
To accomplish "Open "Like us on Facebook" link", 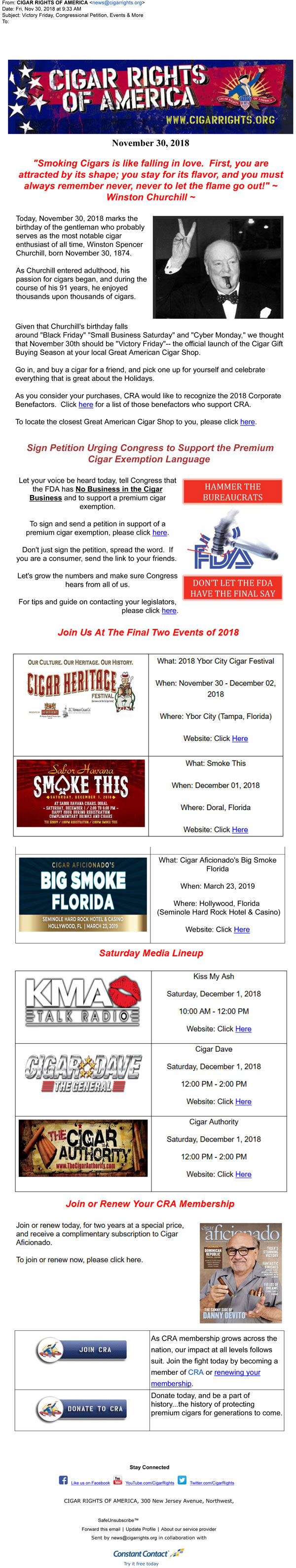I will coord(90,1482).
